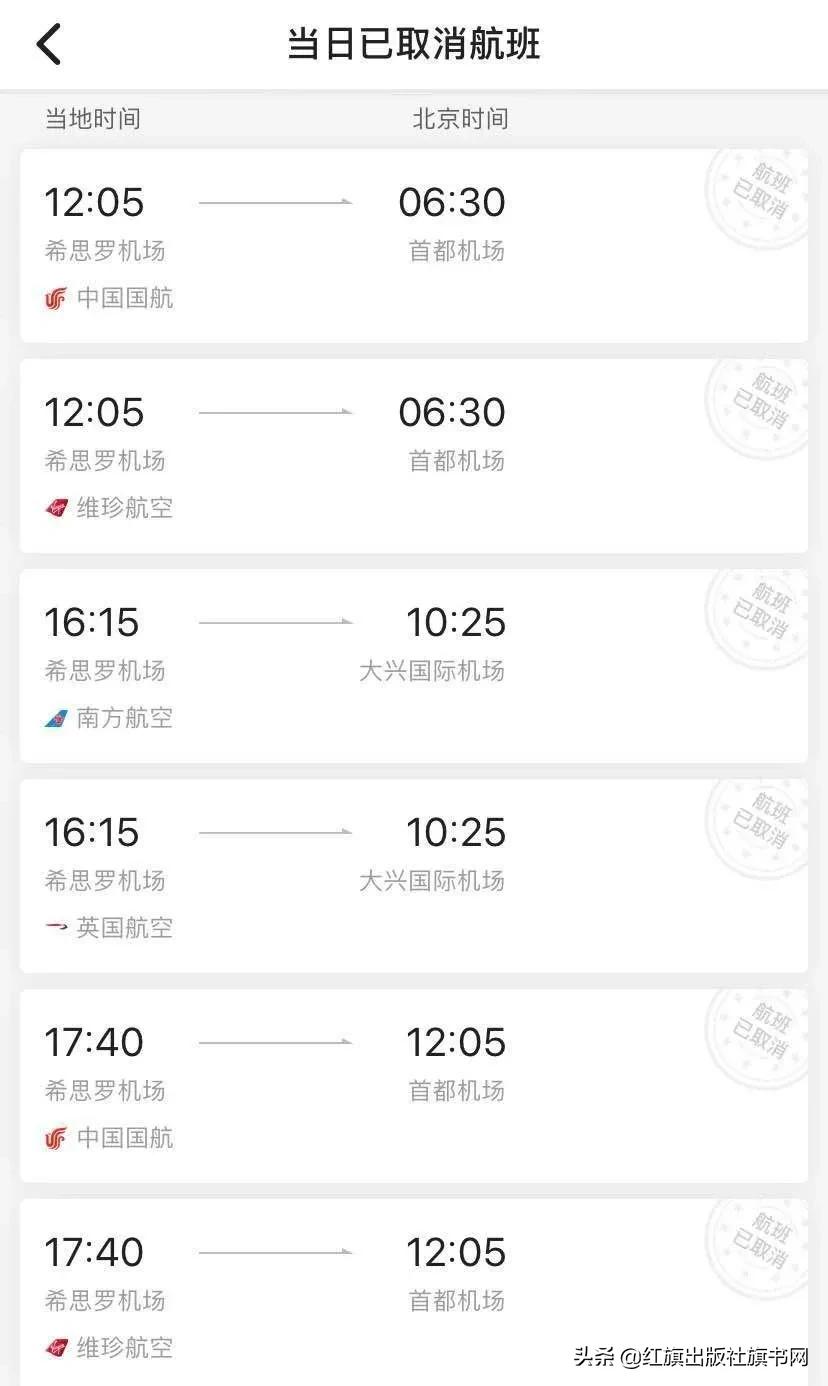
Task: Click the back arrow in the header
Action: click(x=48, y=45)
